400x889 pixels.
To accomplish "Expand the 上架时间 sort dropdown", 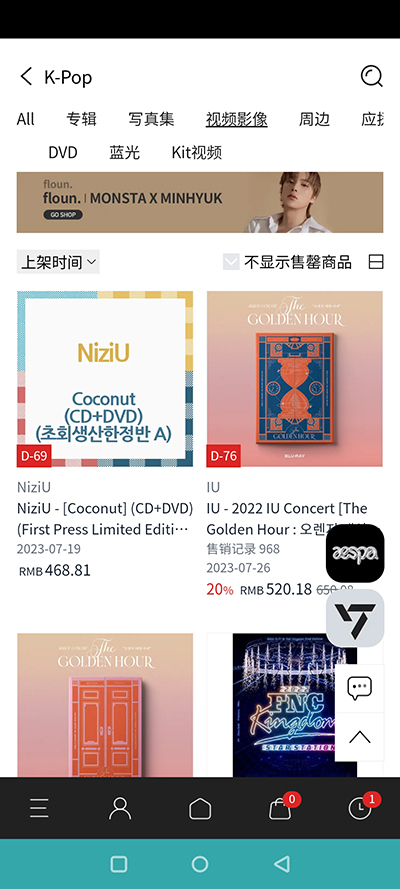I will 58,262.
